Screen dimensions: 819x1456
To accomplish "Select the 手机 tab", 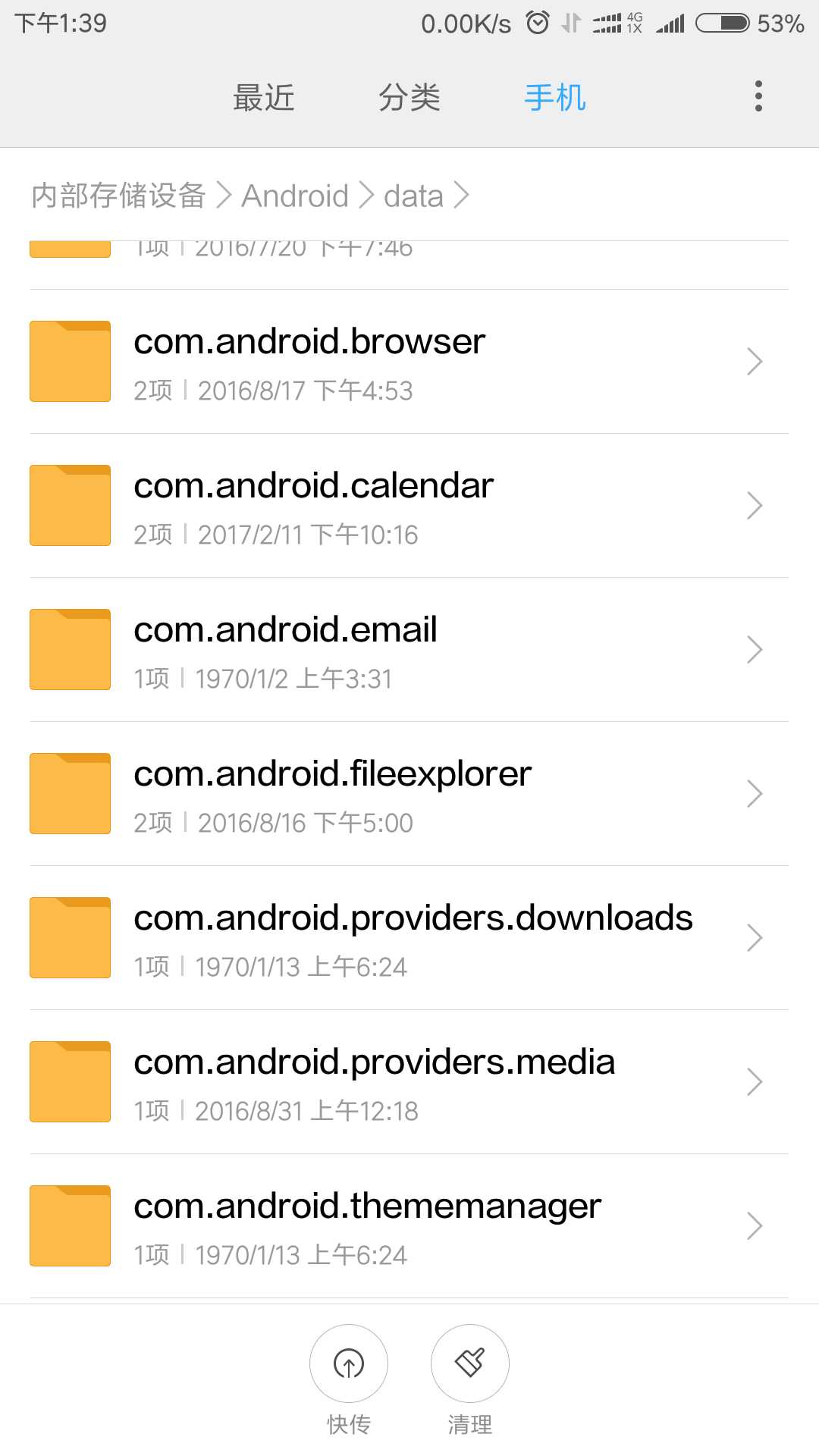I will coord(554,98).
